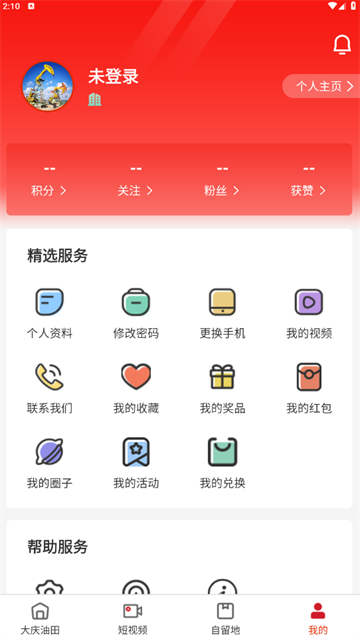Open the notifications bell

point(342,44)
